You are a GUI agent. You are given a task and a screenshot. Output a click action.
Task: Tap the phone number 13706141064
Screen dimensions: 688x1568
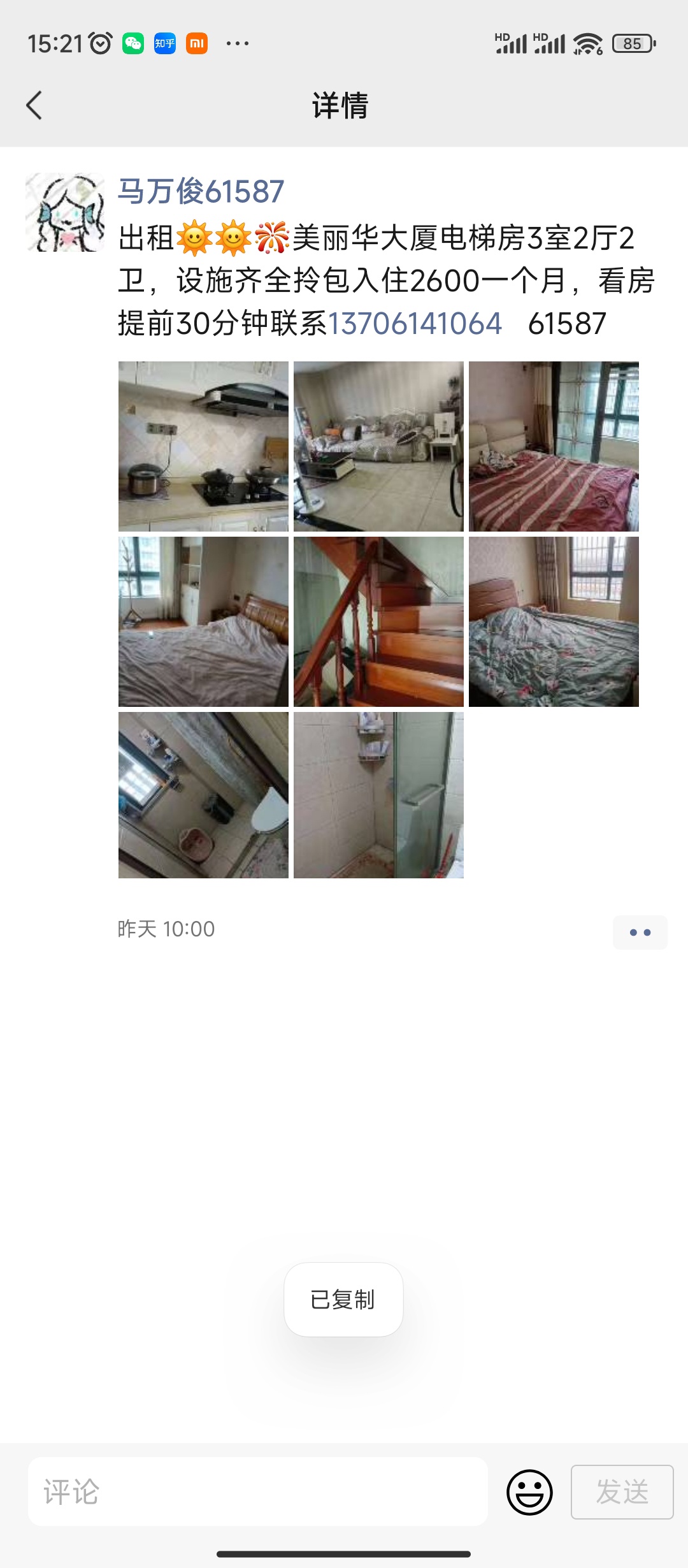pyautogui.click(x=415, y=323)
